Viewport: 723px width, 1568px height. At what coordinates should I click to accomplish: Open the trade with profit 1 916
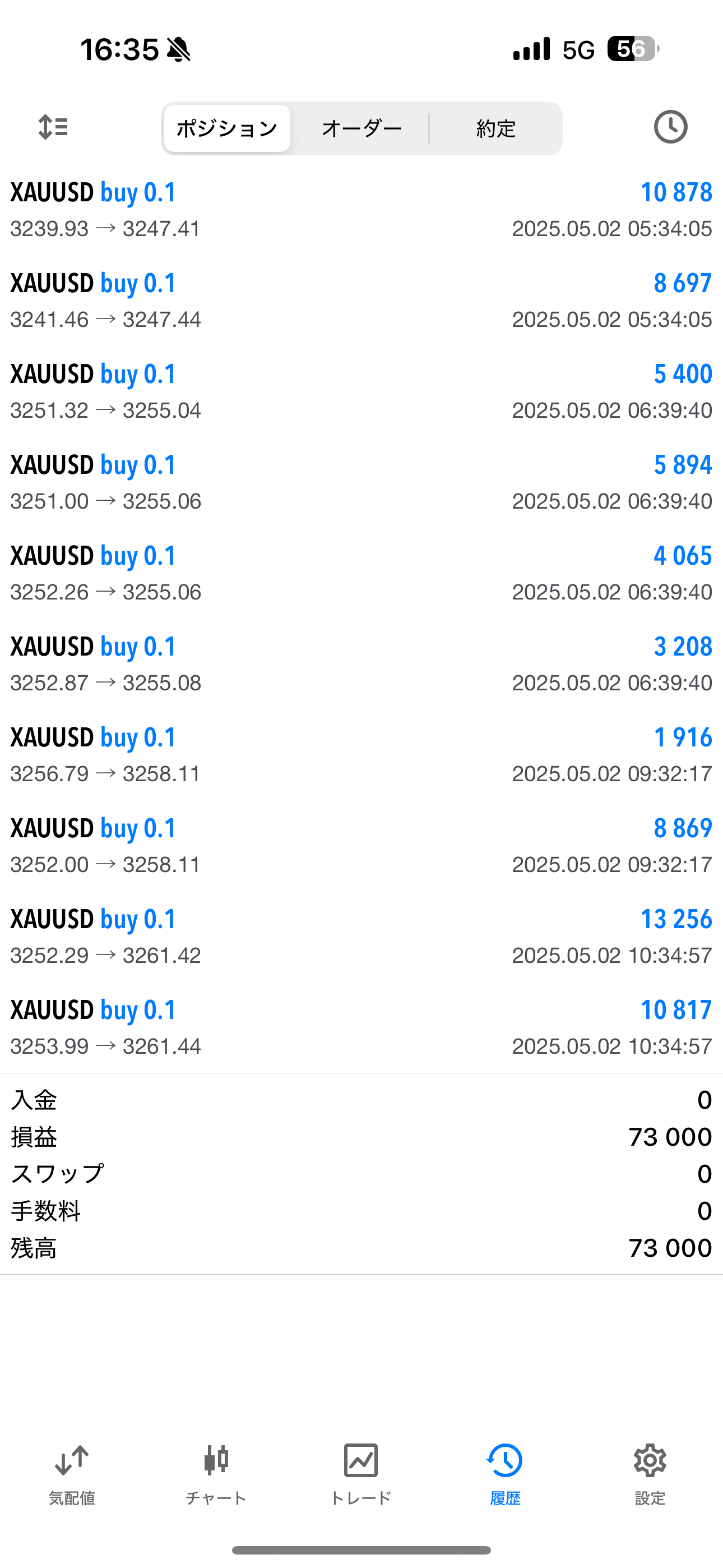[361, 755]
